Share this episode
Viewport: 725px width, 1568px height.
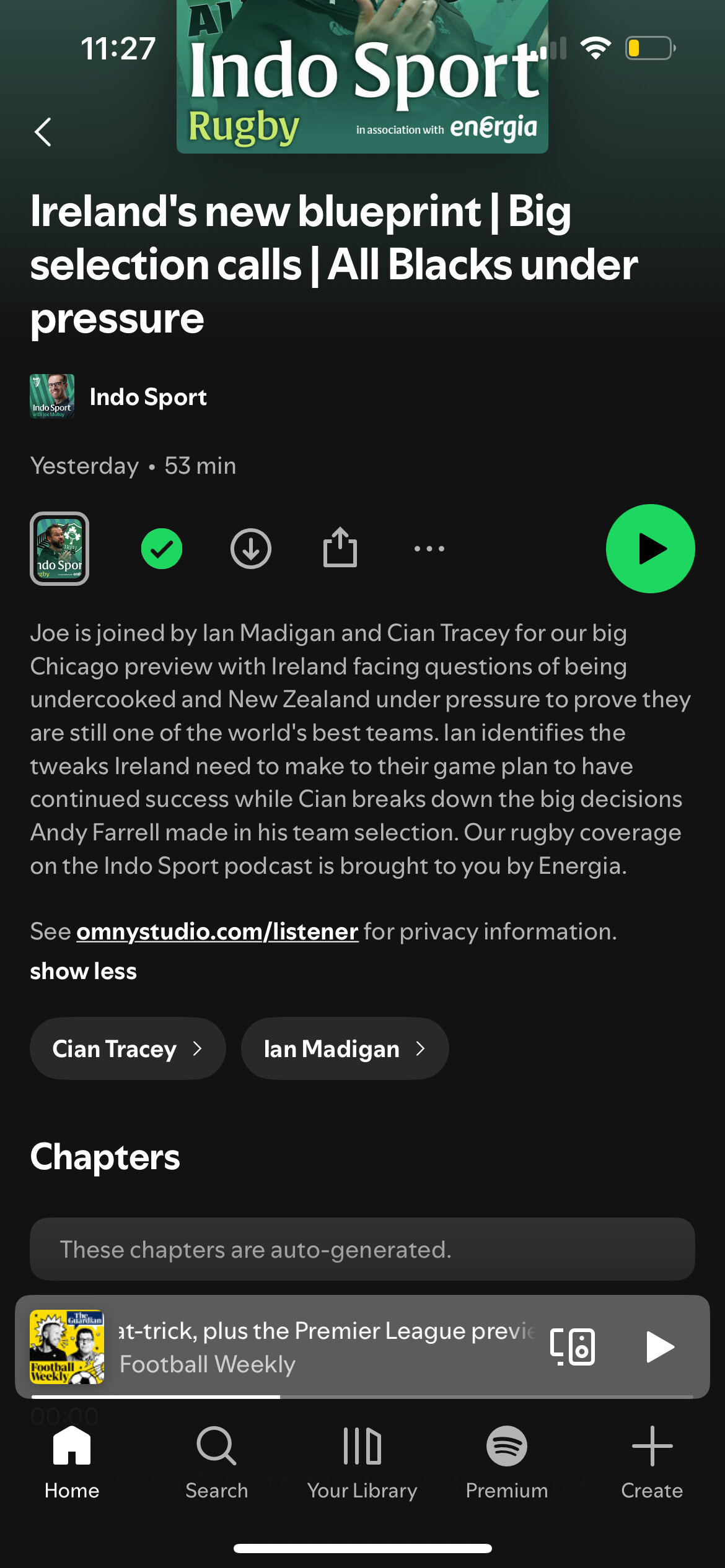[x=340, y=547]
